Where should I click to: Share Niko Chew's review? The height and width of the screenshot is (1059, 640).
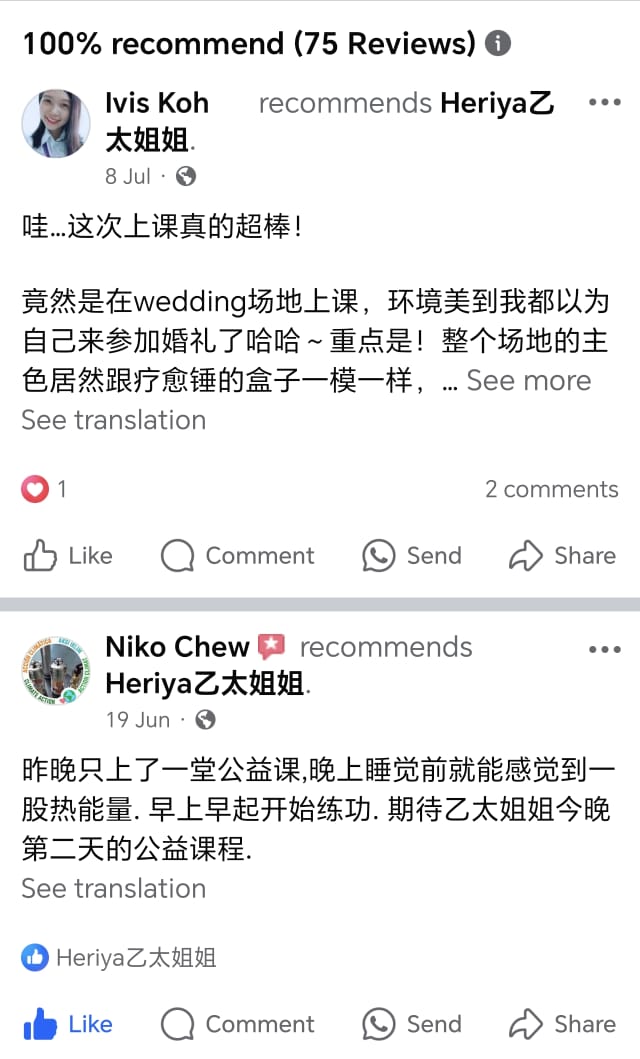point(562,1024)
